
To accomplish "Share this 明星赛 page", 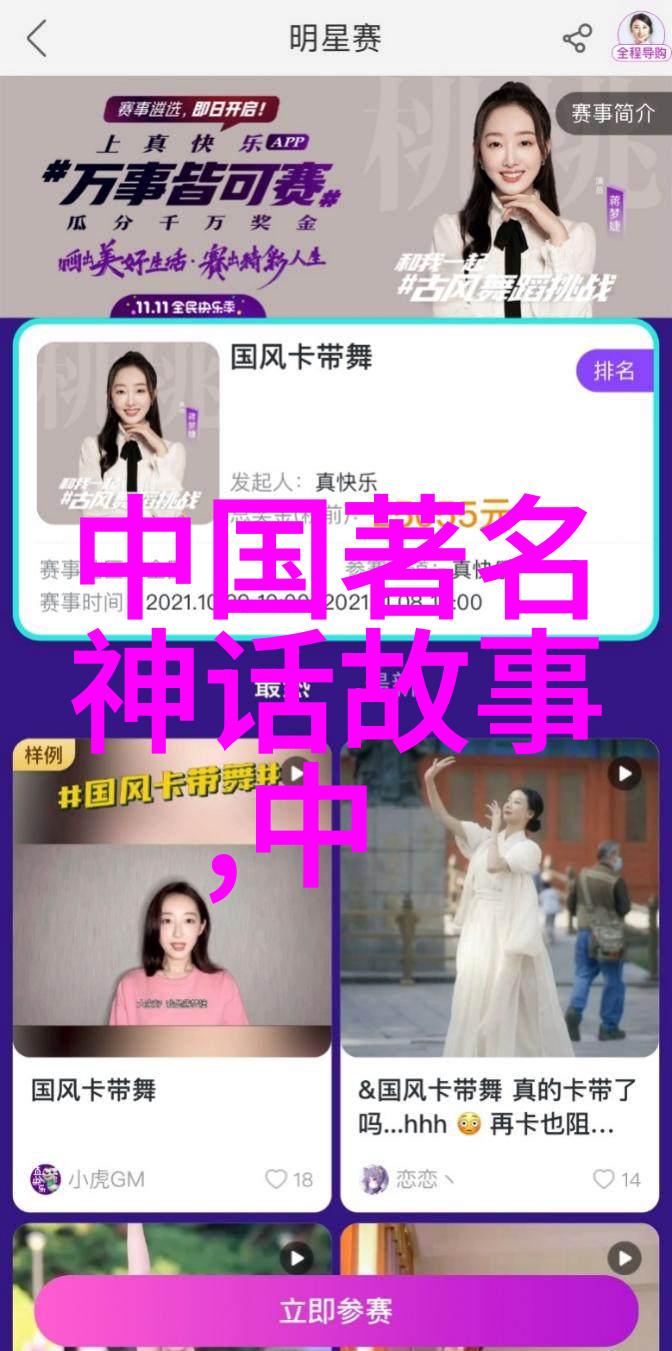I will pyautogui.click(x=577, y=39).
